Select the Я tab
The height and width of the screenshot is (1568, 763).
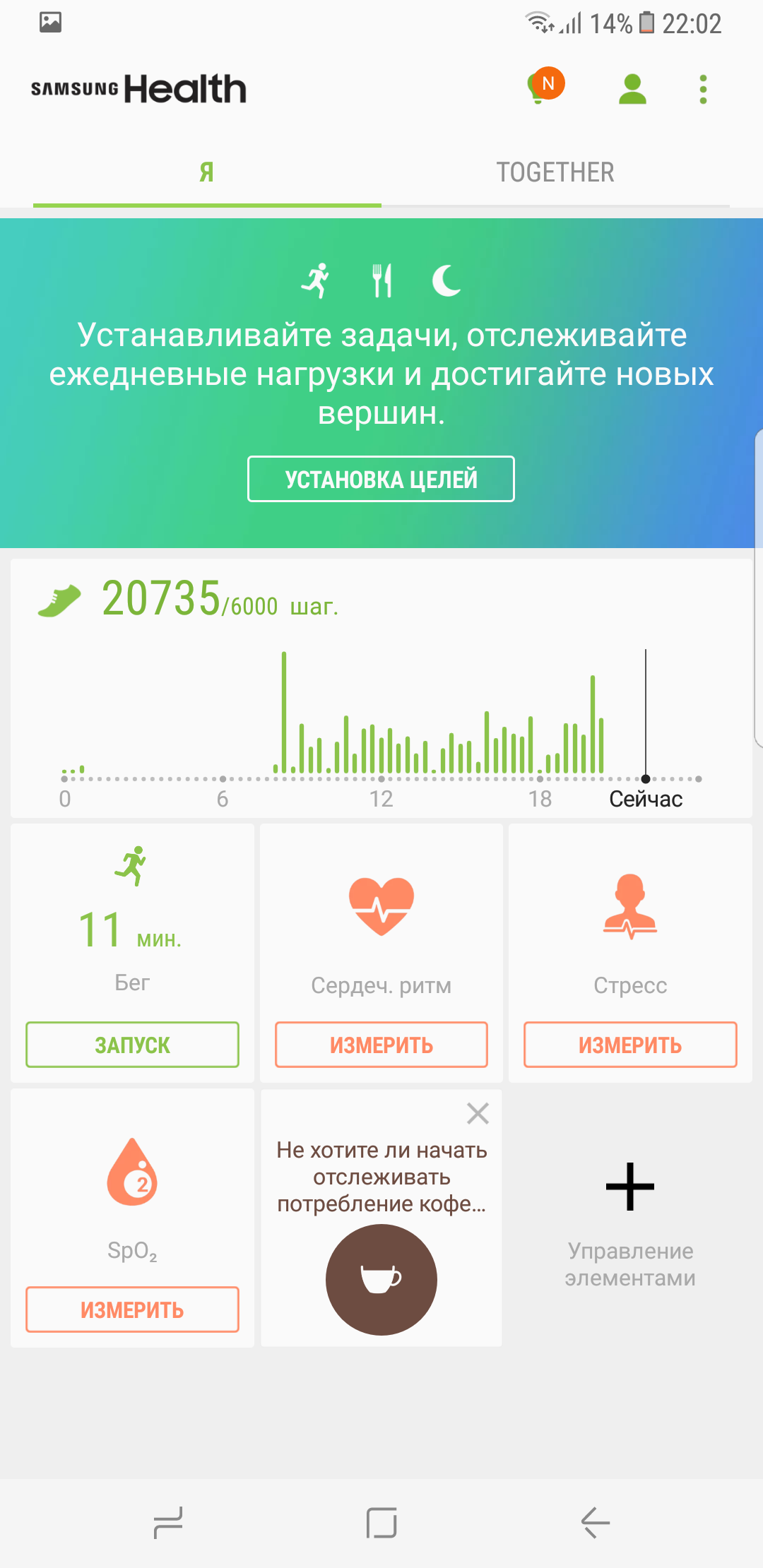pos(207,172)
